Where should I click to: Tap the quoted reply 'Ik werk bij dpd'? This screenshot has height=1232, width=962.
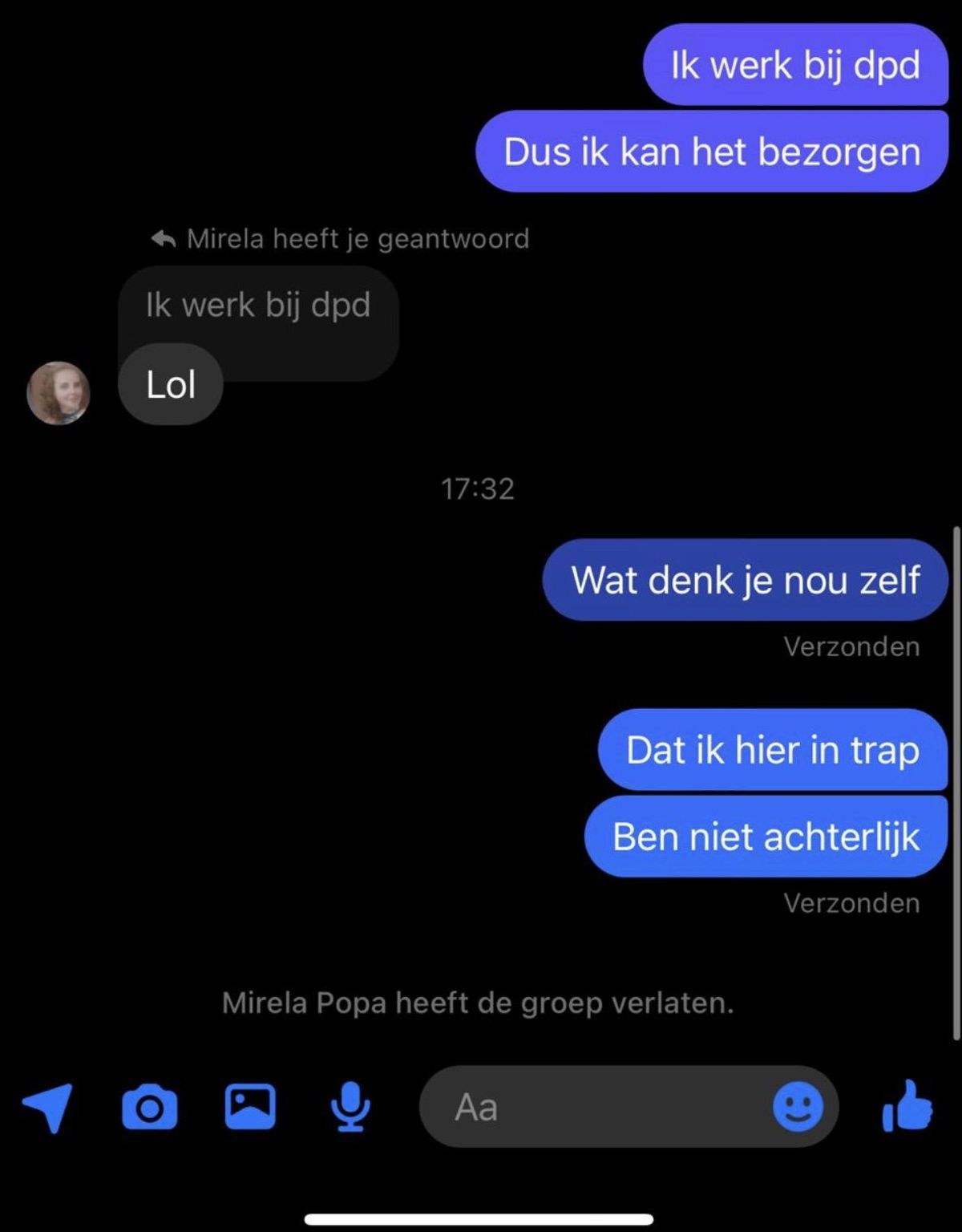pos(258,306)
